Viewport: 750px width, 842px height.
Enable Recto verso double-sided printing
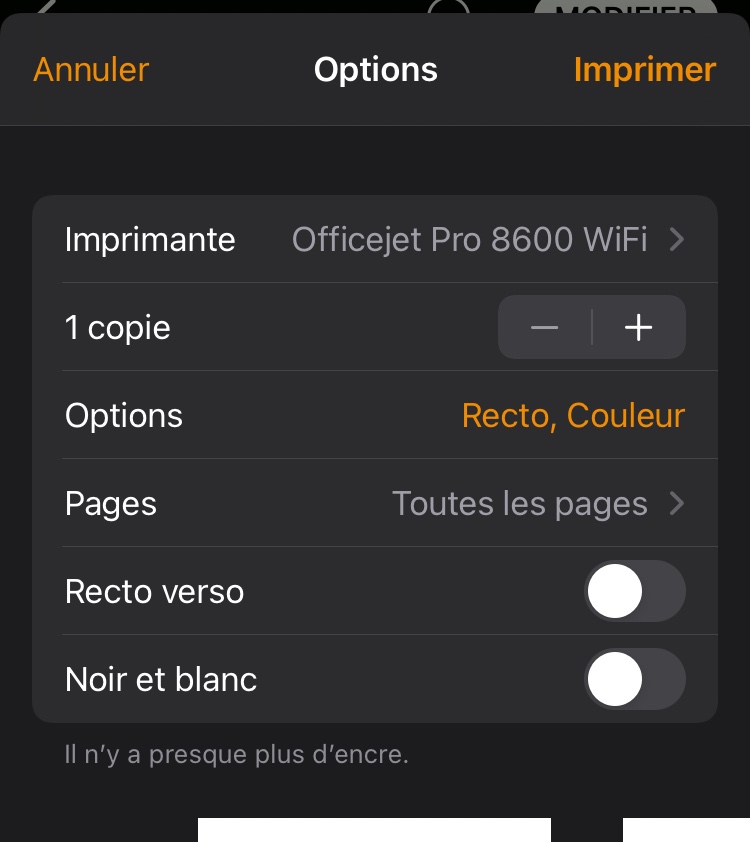634,592
